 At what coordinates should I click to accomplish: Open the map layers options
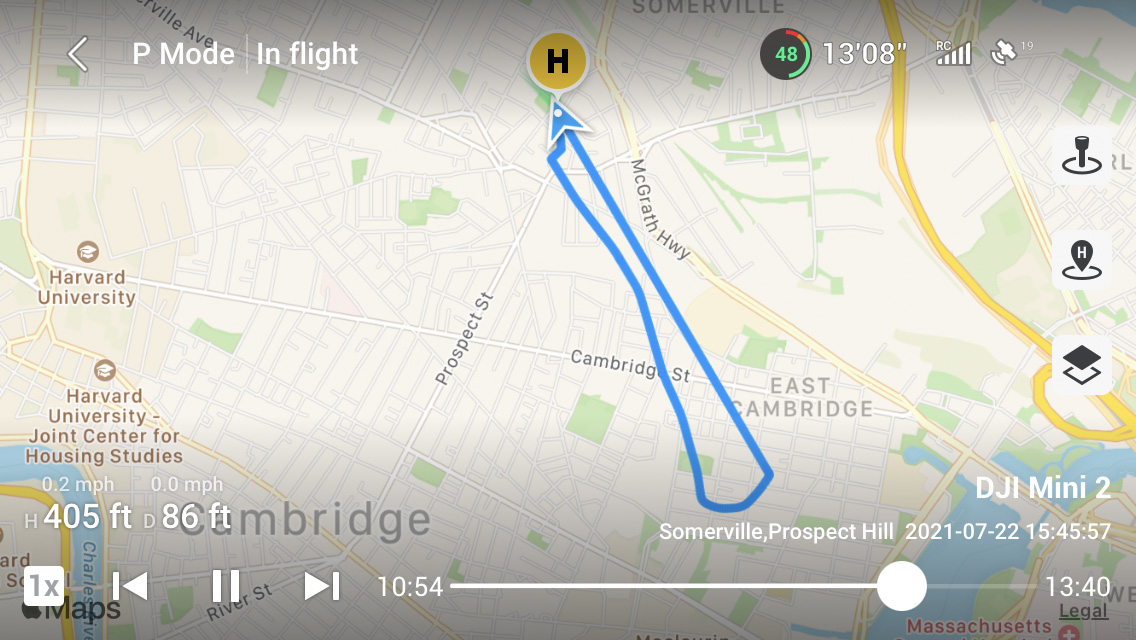(x=1081, y=365)
